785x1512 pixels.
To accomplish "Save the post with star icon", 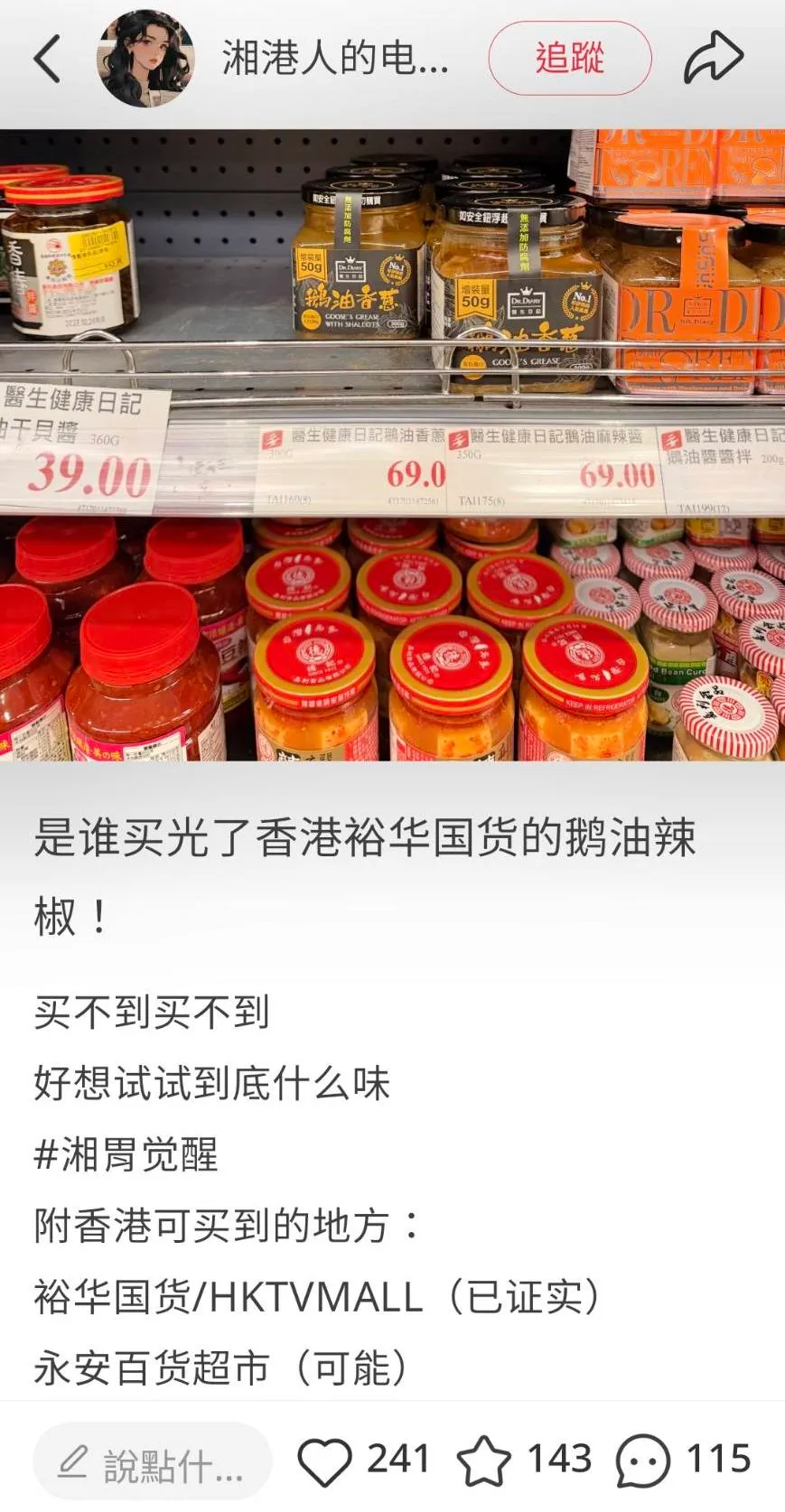I will point(484,1461).
